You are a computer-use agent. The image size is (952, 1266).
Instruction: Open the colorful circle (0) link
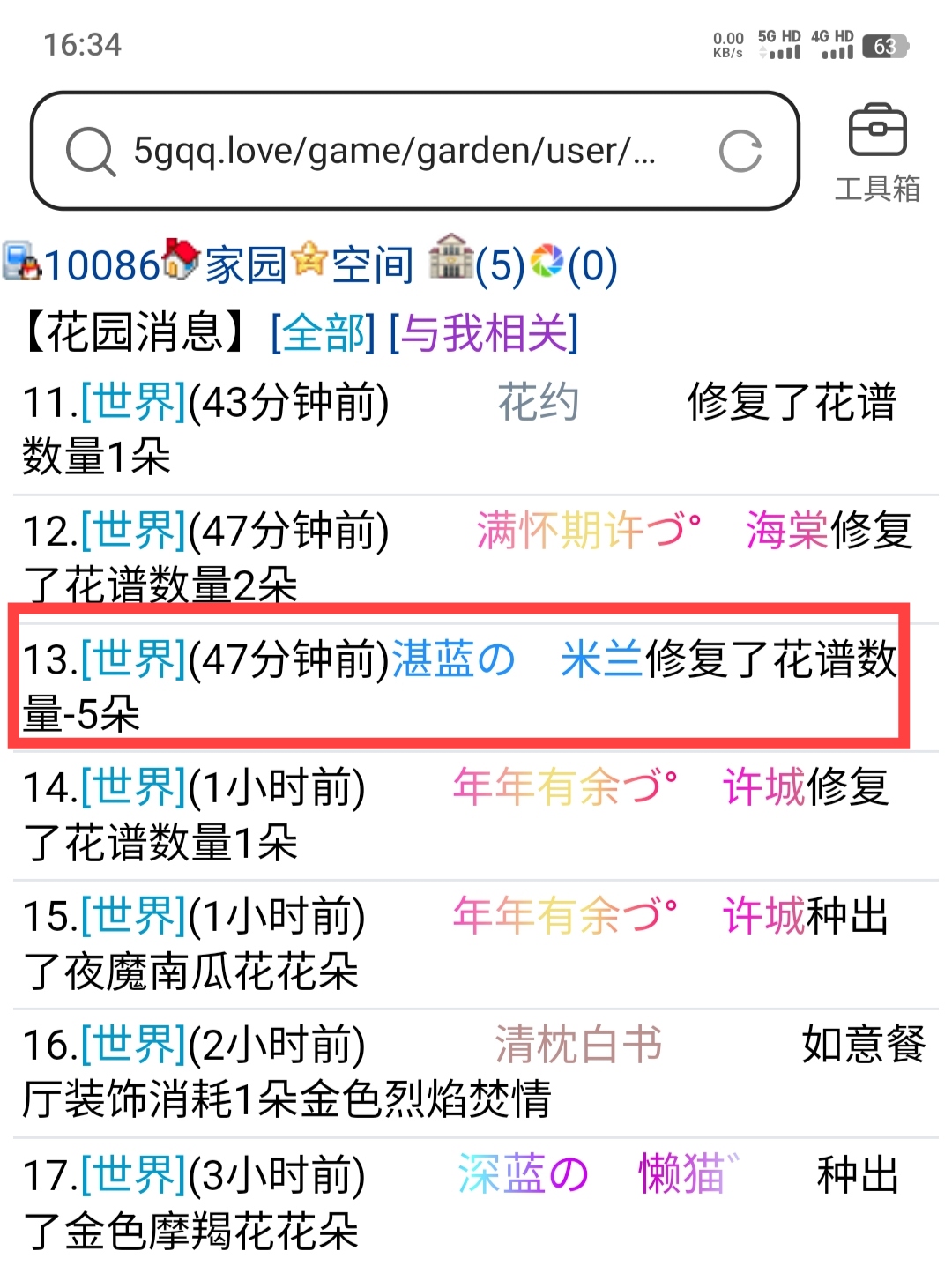coord(576,264)
